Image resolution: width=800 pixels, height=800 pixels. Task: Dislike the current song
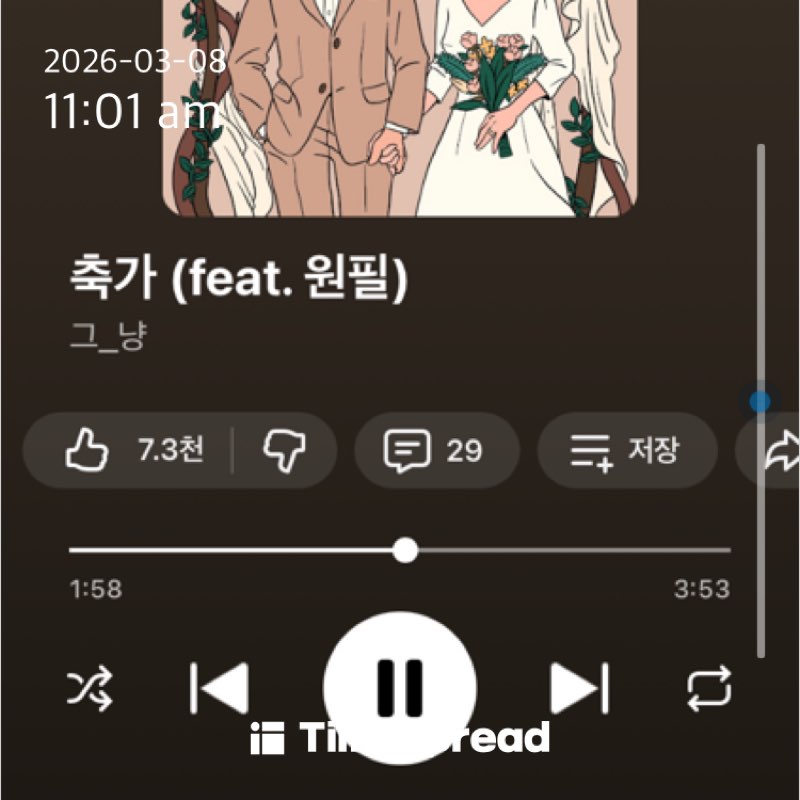pyautogui.click(x=284, y=450)
